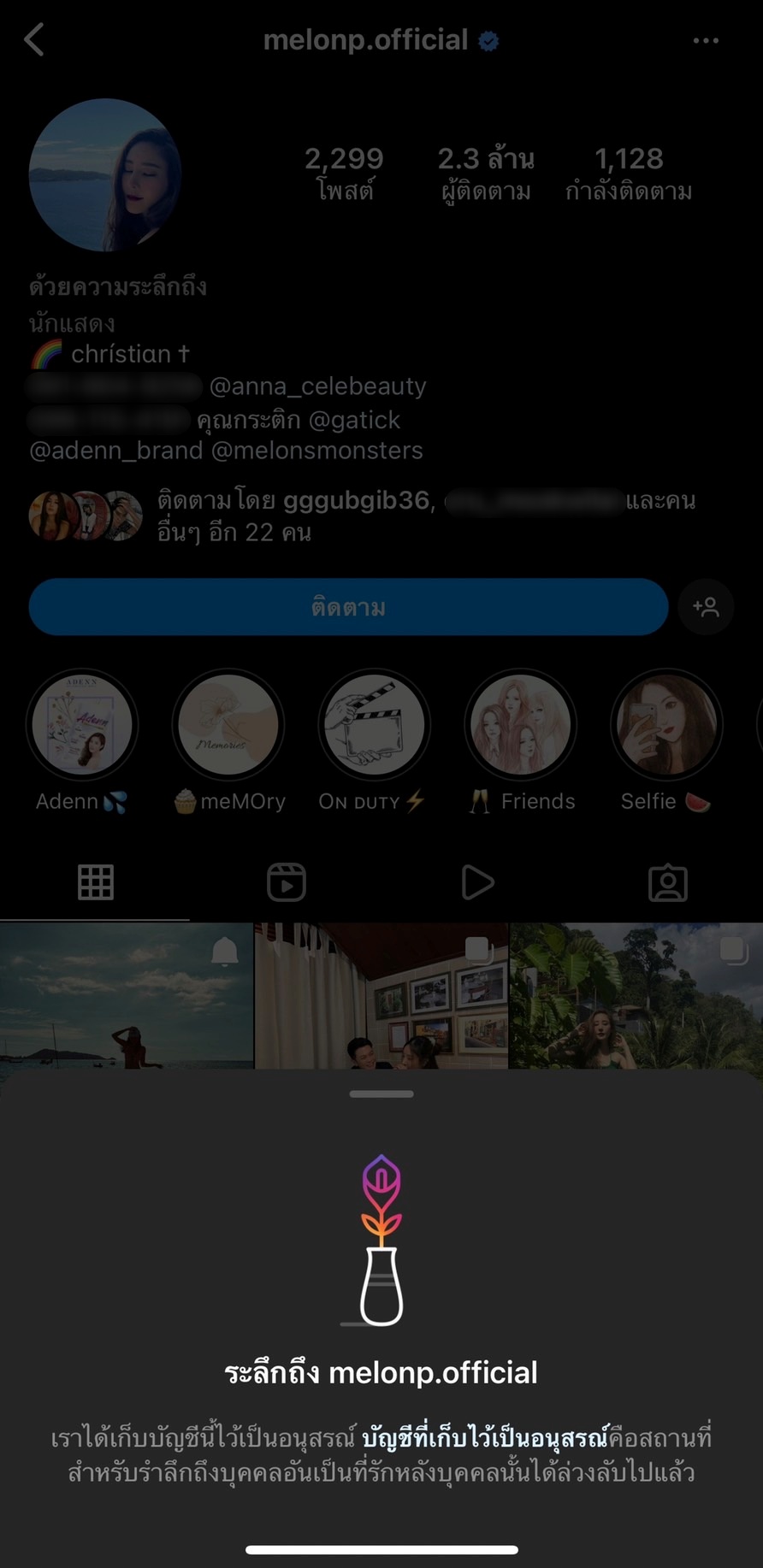The height and width of the screenshot is (1568, 763).
Task: Open the post with framed pictures on wall
Action: tap(381, 996)
